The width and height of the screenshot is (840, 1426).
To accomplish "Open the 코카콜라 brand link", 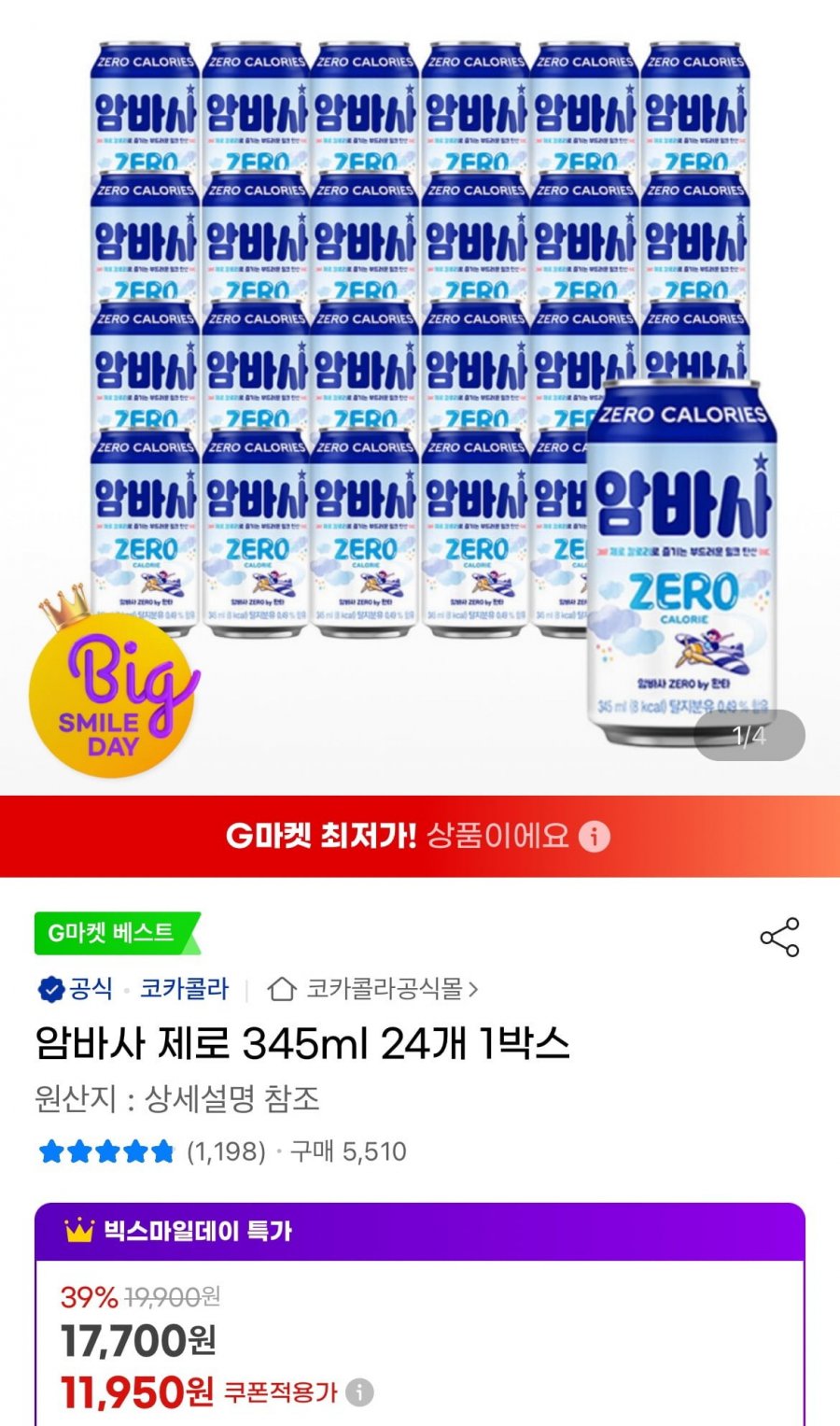I will click(x=184, y=989).
